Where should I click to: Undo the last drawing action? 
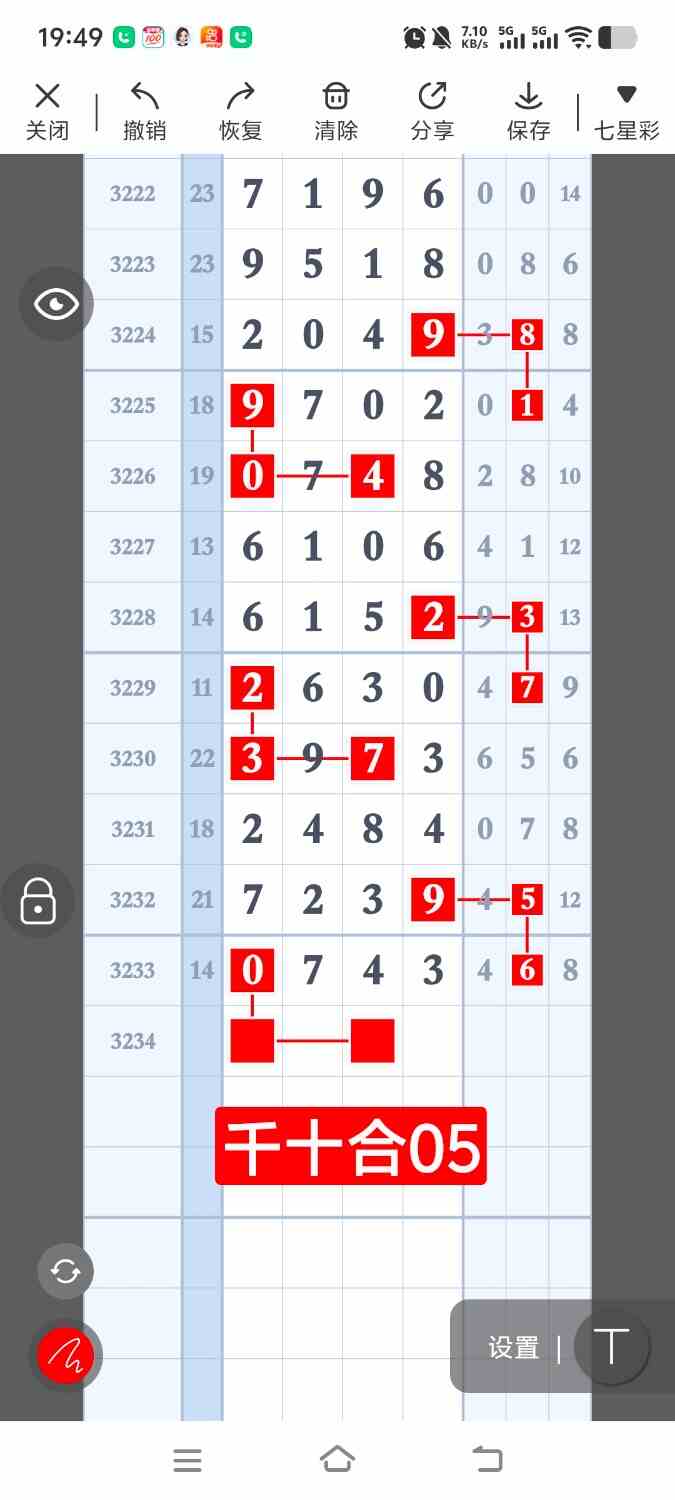click(x=144, y=110)
